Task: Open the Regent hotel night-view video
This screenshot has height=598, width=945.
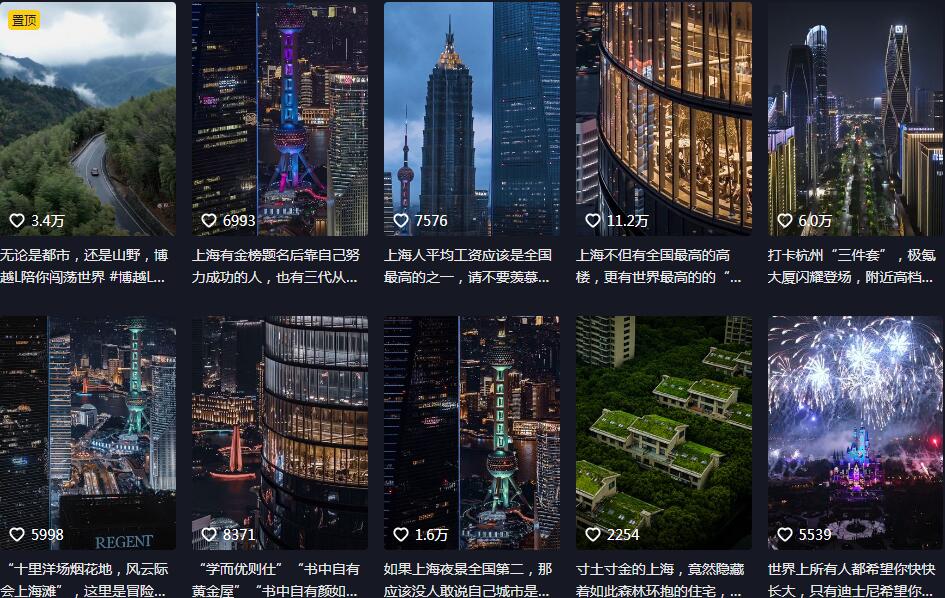Action: pyautogui.click(x=88, y=432)
